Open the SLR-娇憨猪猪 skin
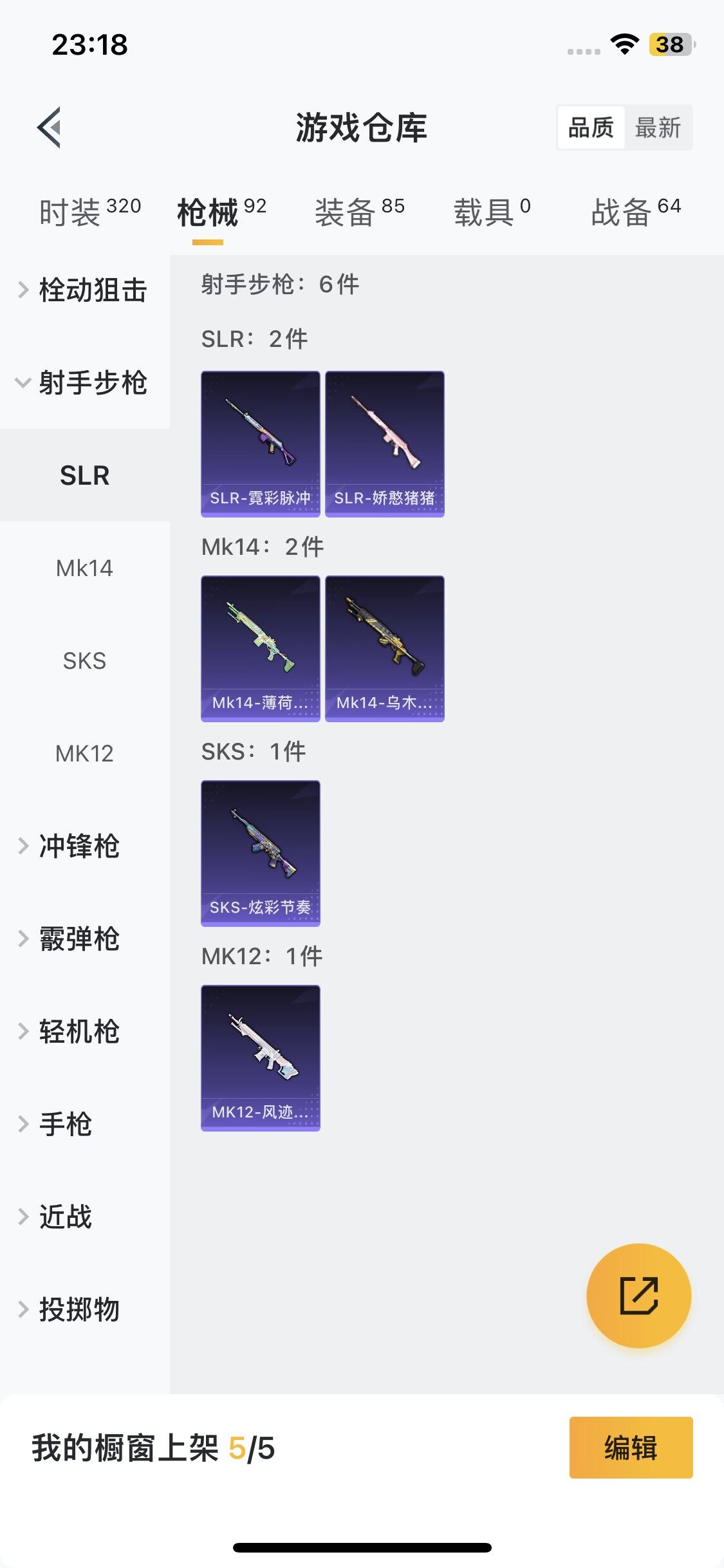The width and height of the screenshot is (724, 1568). click(385, 443)
